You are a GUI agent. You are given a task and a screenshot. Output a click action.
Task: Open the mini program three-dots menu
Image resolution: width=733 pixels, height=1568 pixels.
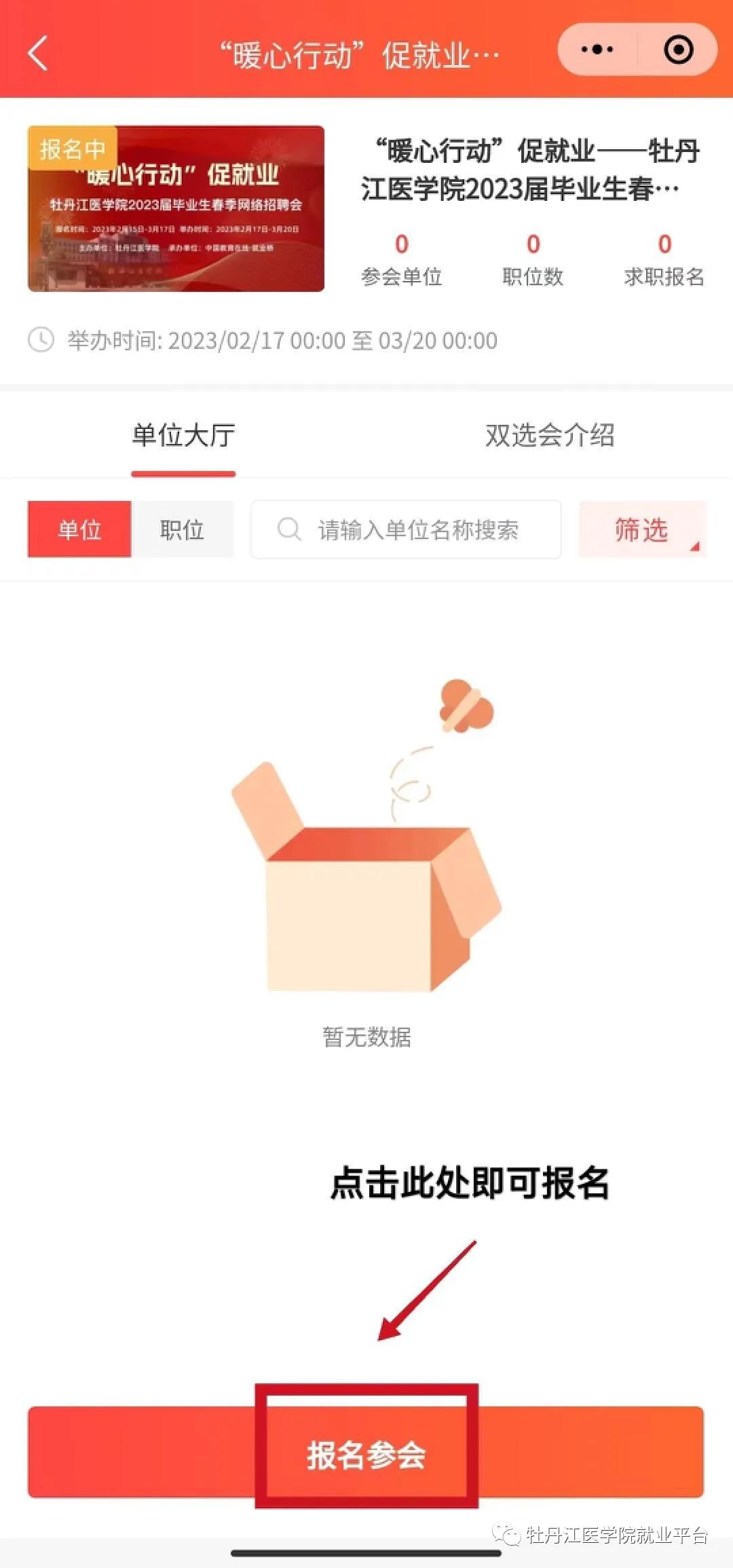pyautogui.click(x=597, y=50)
